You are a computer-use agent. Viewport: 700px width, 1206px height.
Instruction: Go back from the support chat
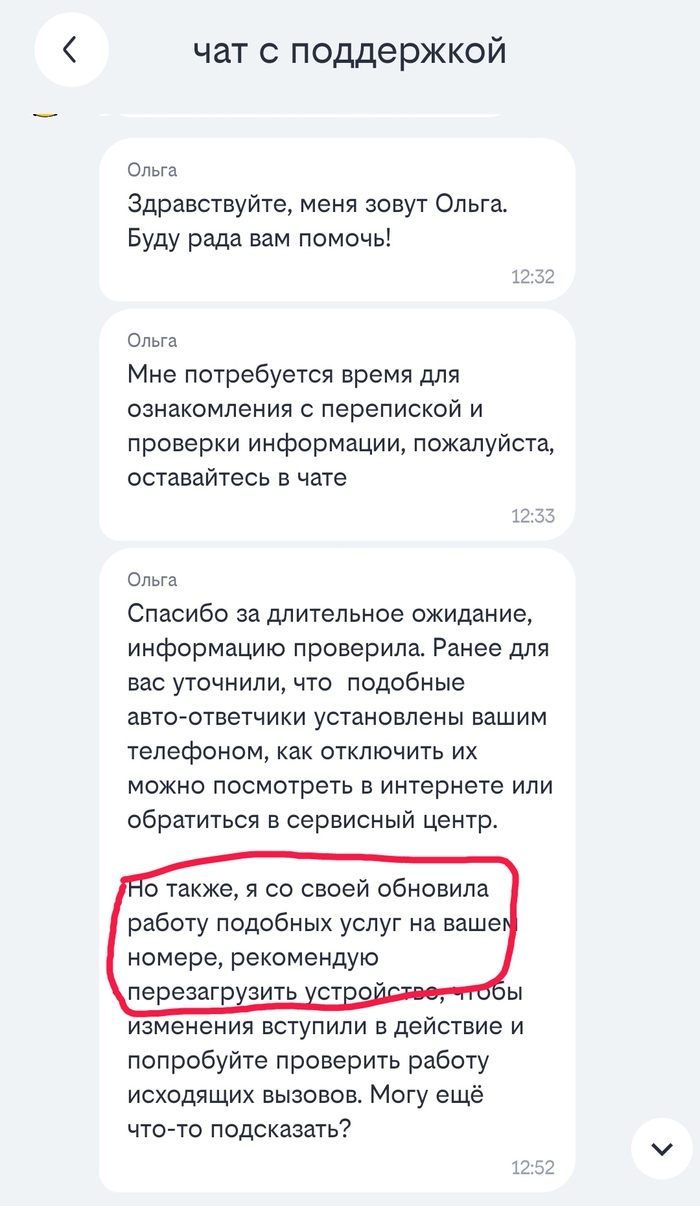(70, 50)
